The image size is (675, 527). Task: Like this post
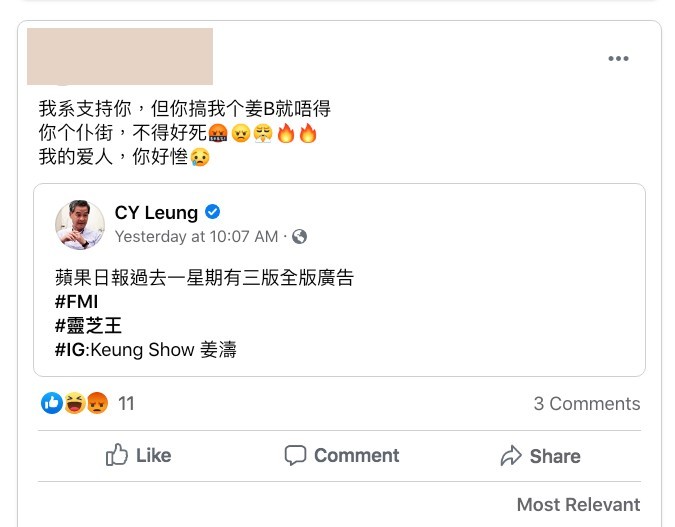[x=139, y=456]
